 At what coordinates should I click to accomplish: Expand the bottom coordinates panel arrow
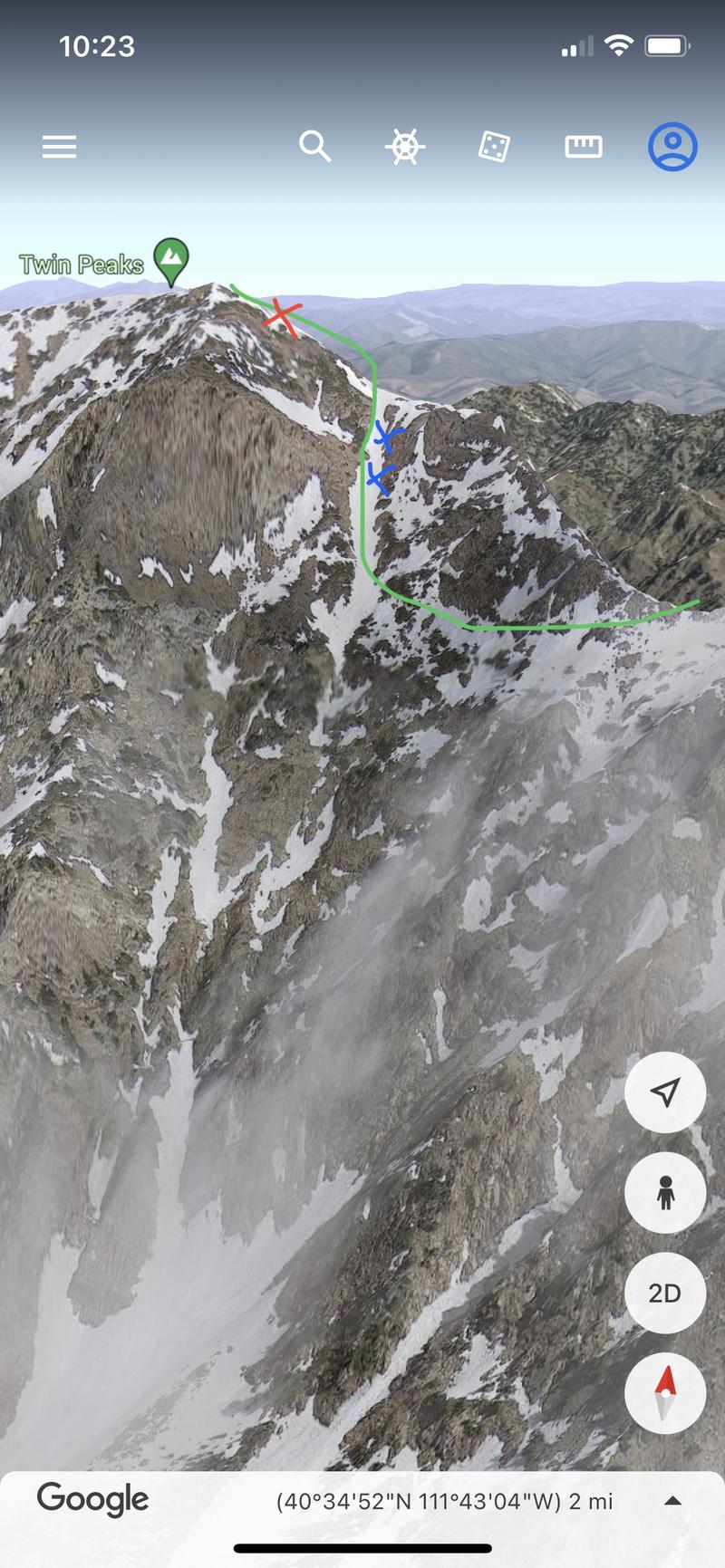[672, 1501]
